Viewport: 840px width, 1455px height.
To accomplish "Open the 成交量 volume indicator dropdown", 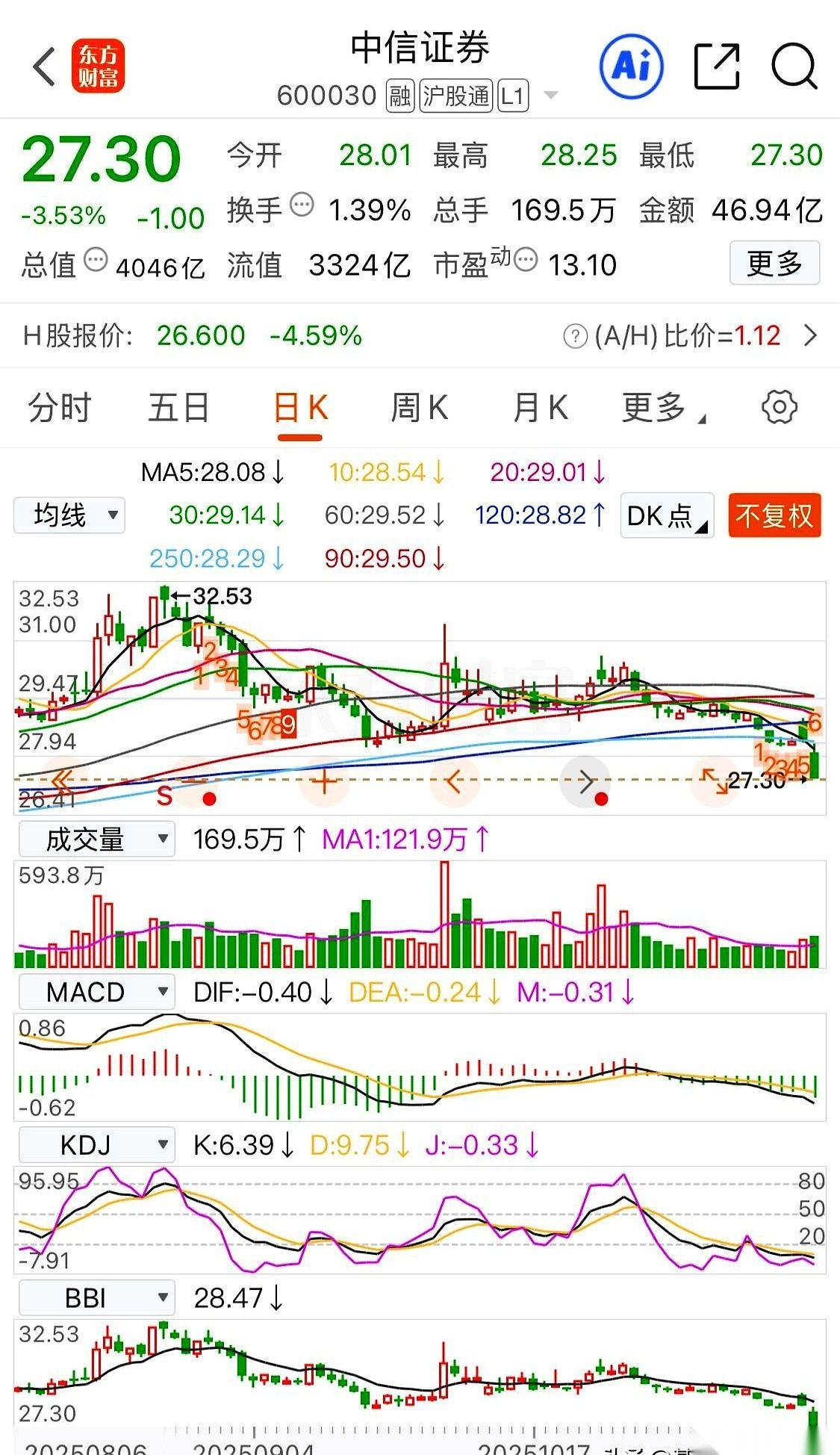I will (x=97, y=838).
